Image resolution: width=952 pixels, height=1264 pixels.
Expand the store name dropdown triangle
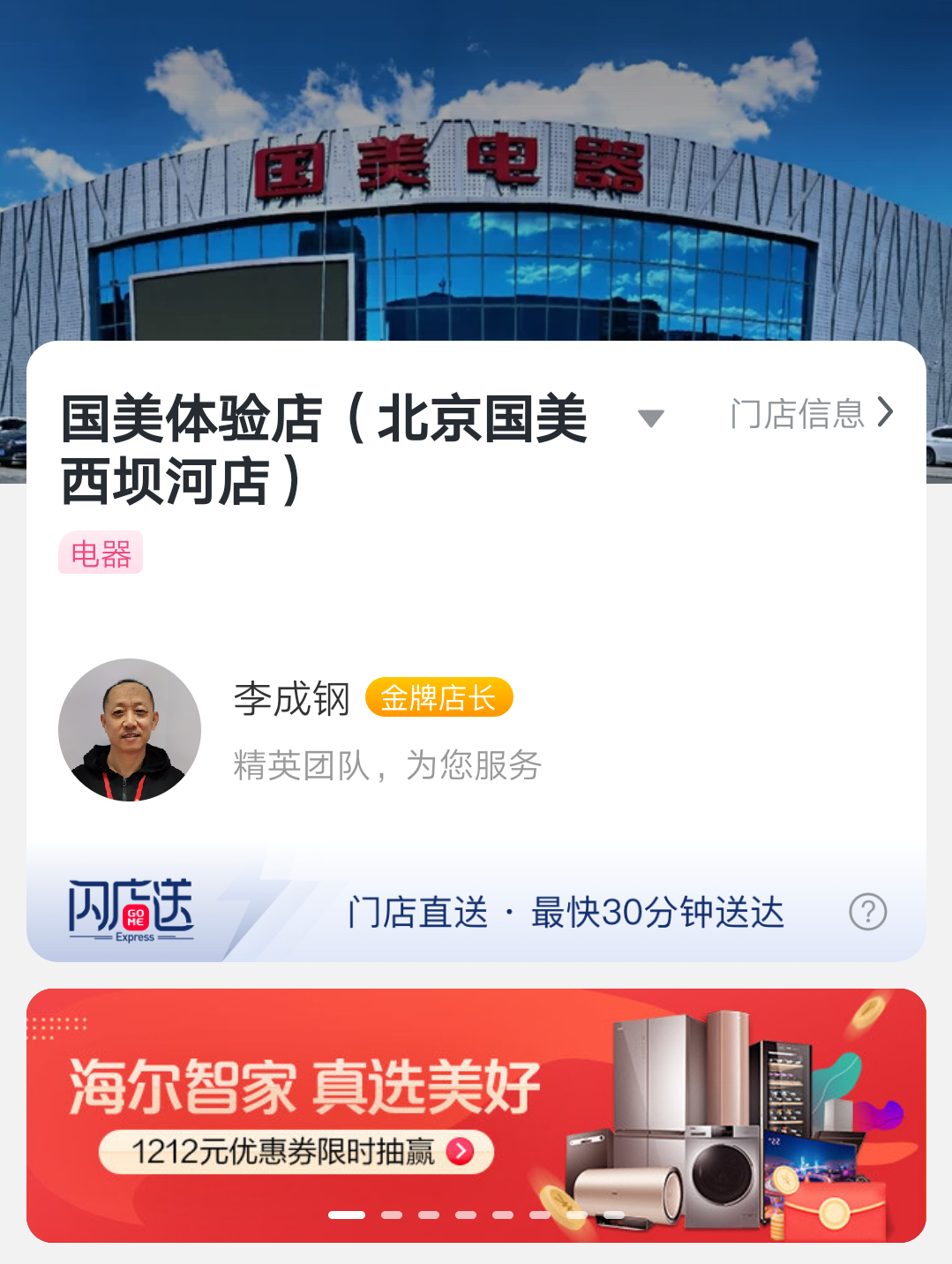tap(652, 418)
